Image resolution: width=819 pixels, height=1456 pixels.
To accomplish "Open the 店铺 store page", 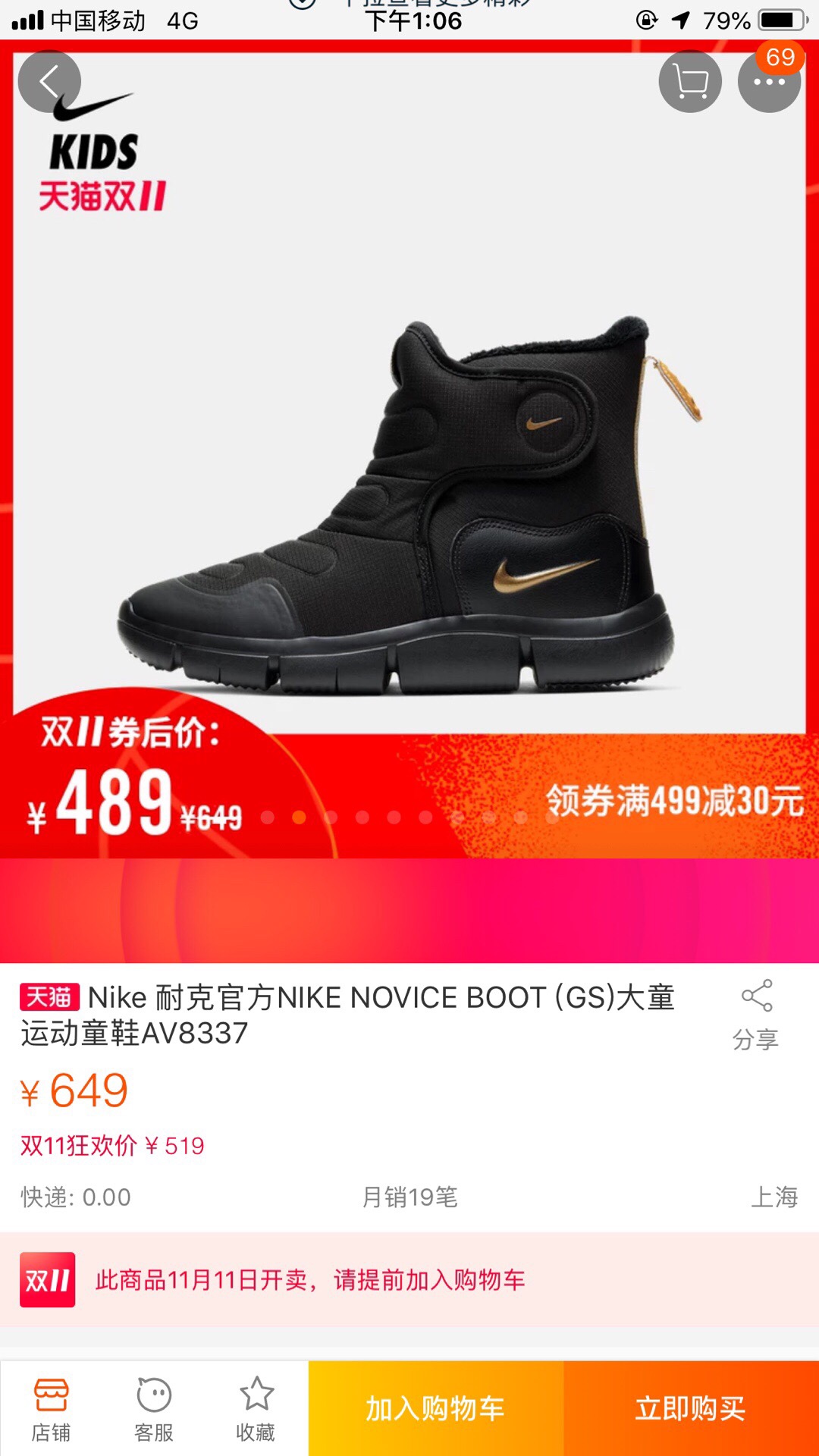I will click(51, 1409).
